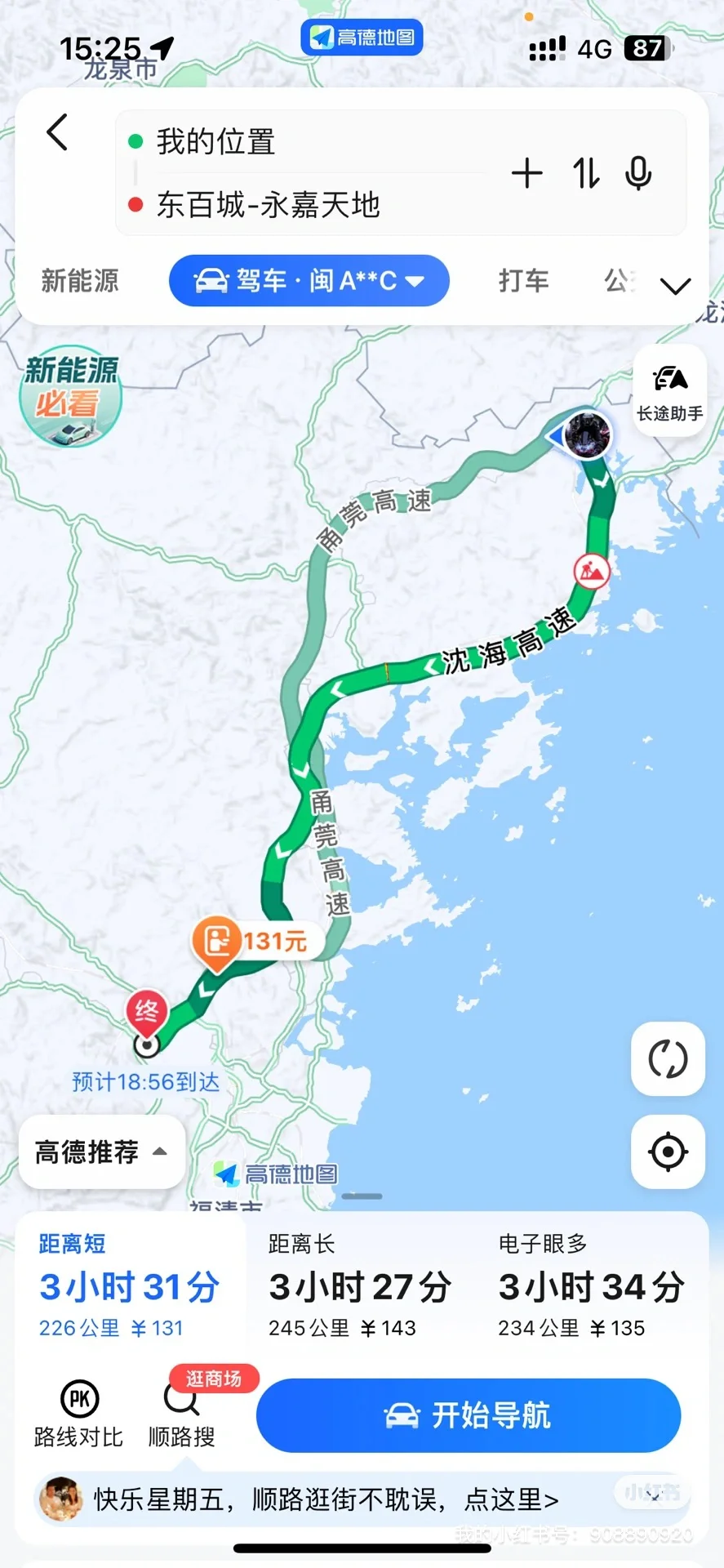The height and width of the screenshot is (1568, 724).
Task: Expand more travel modes chevron
Action: click(x=675, y=286)
